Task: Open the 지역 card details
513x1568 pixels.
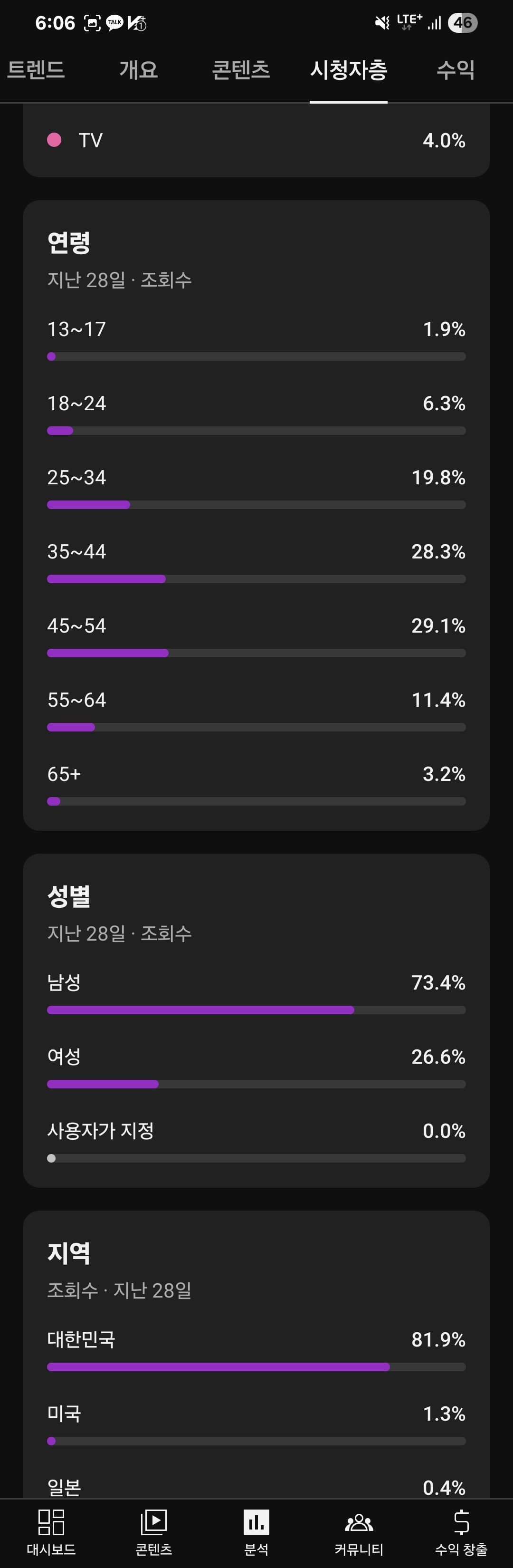Action: coord(69,1253)
